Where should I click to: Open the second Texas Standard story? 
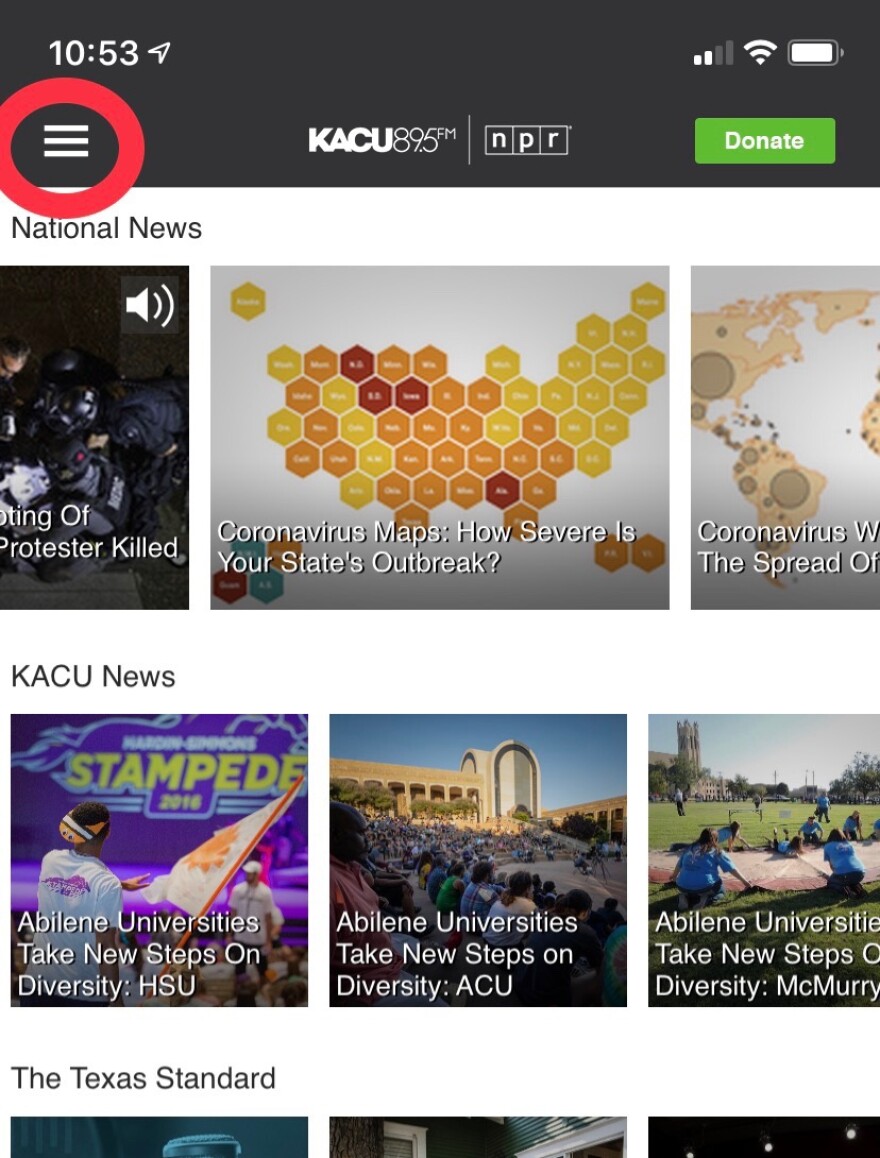tap(478, 1138)
